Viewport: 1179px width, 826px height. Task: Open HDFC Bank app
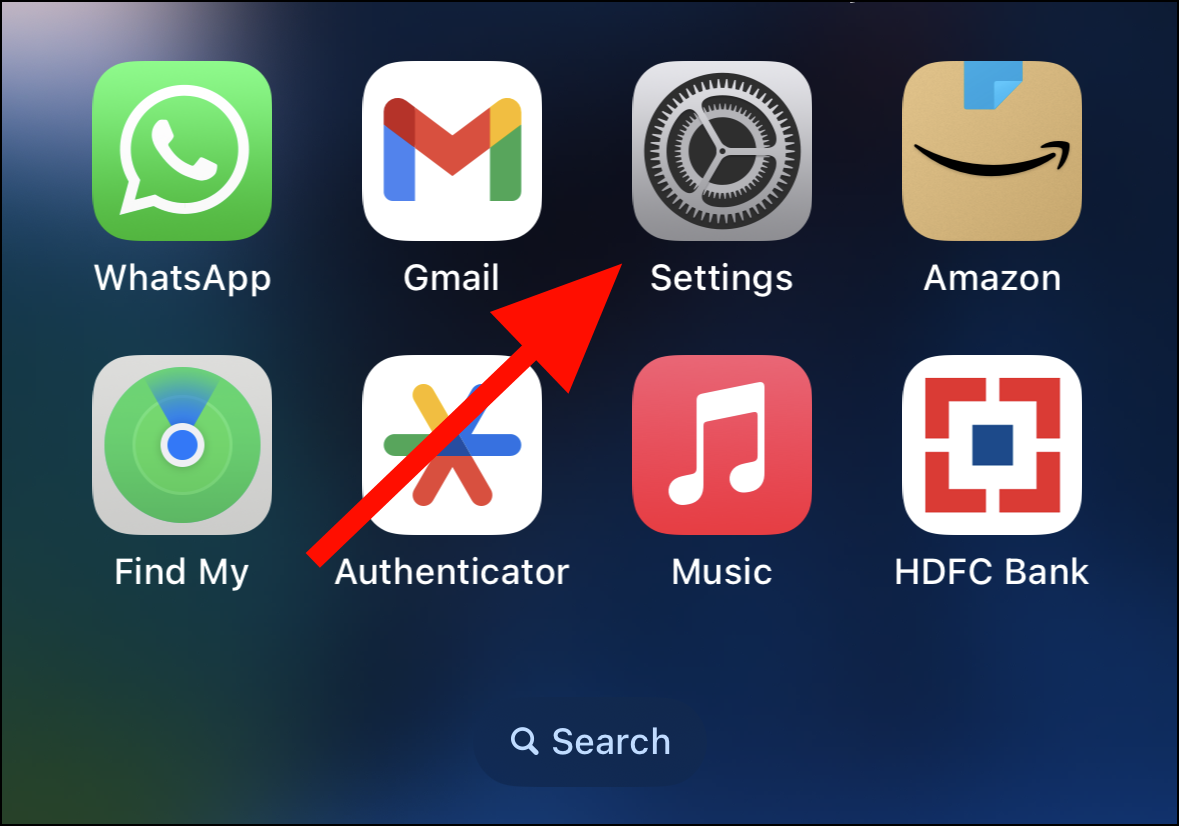(x=992, y=445)
